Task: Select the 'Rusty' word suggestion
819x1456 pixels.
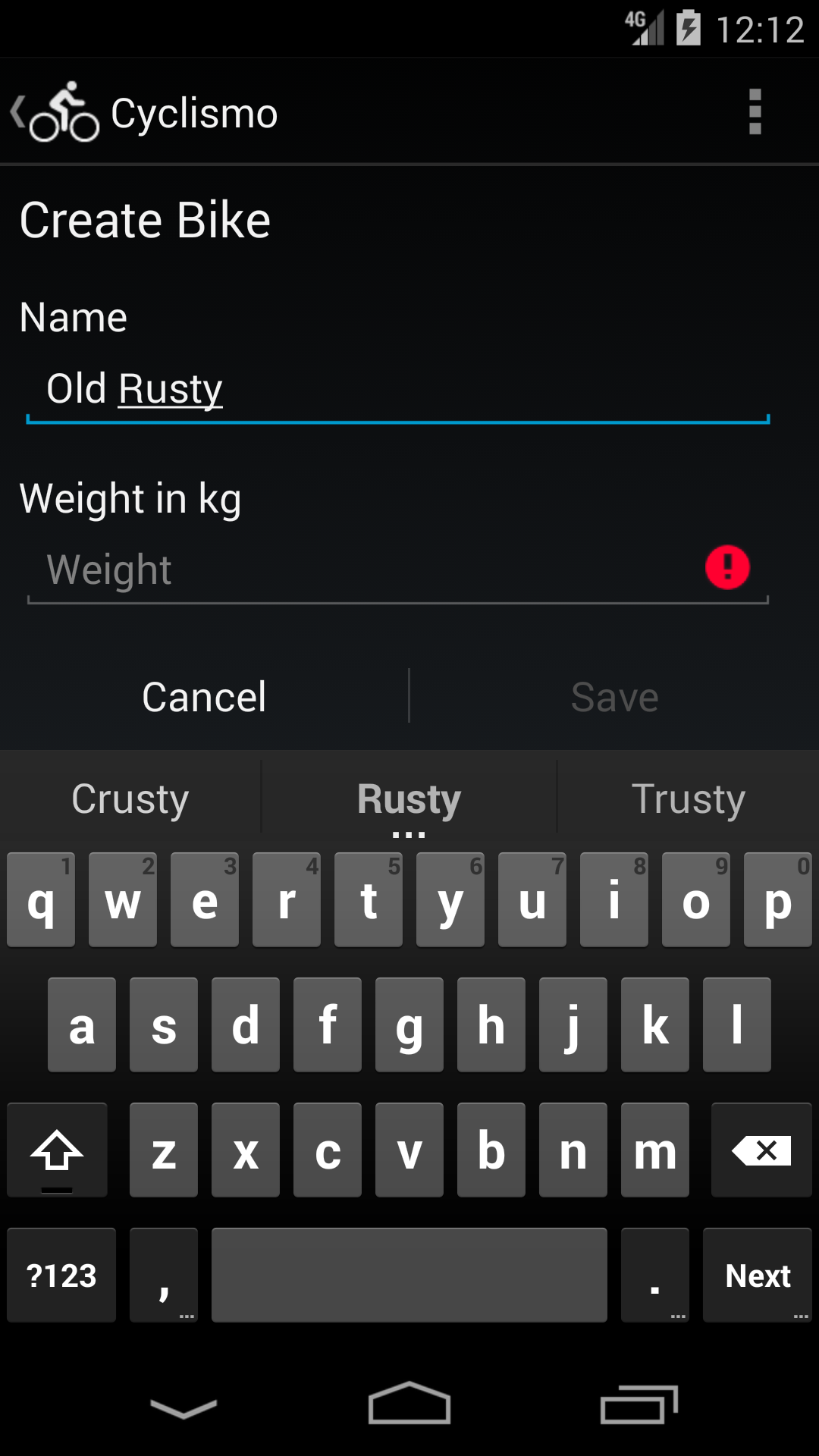Action: pos(409,799)
